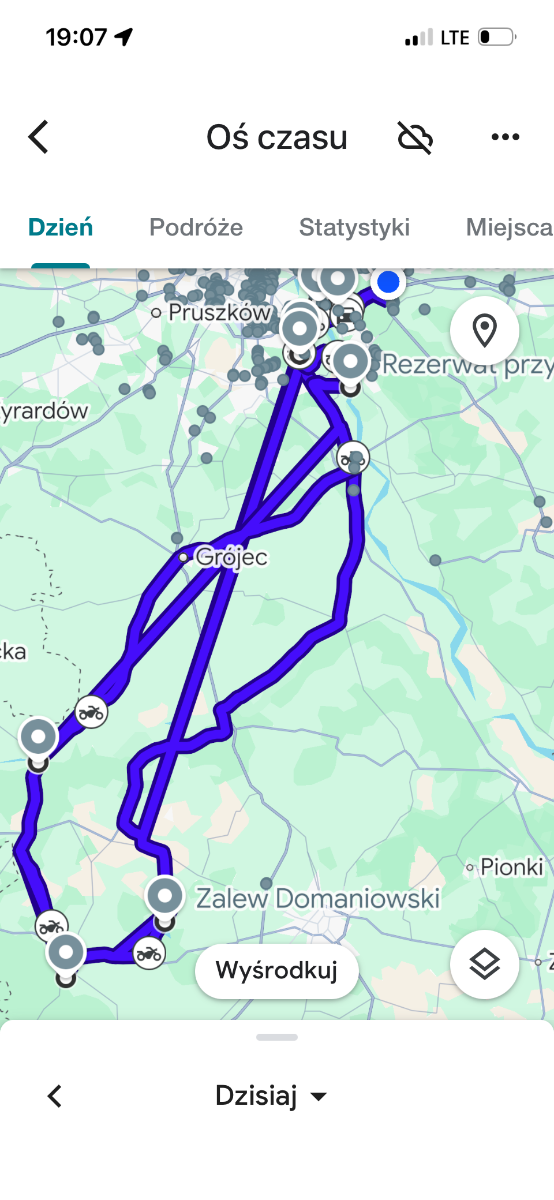Tap the crossed-out cloud backup icon

pyautogui.click(x=415, y=137)
